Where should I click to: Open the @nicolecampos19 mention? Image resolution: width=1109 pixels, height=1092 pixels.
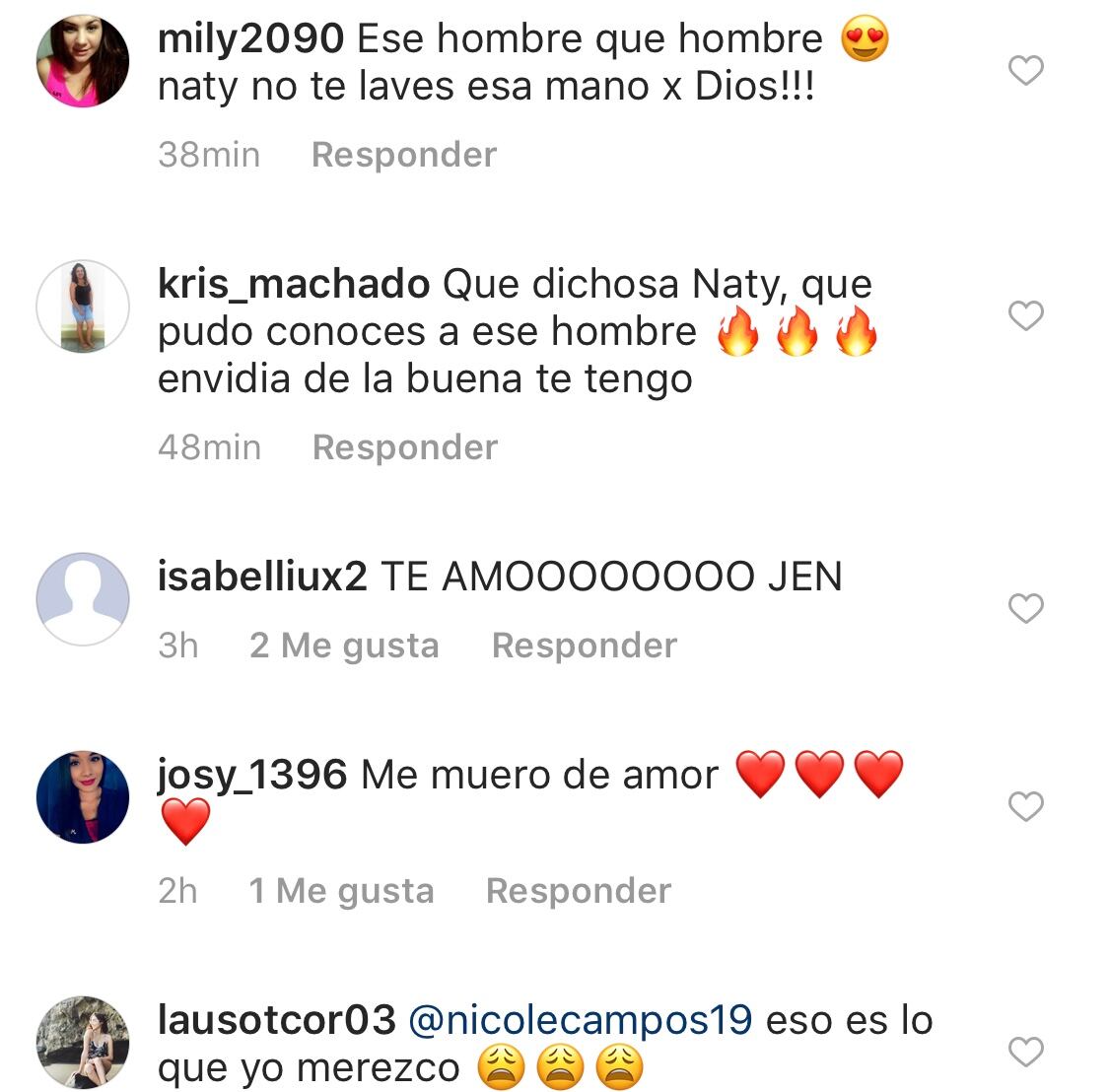click(x=580, y=1020)
